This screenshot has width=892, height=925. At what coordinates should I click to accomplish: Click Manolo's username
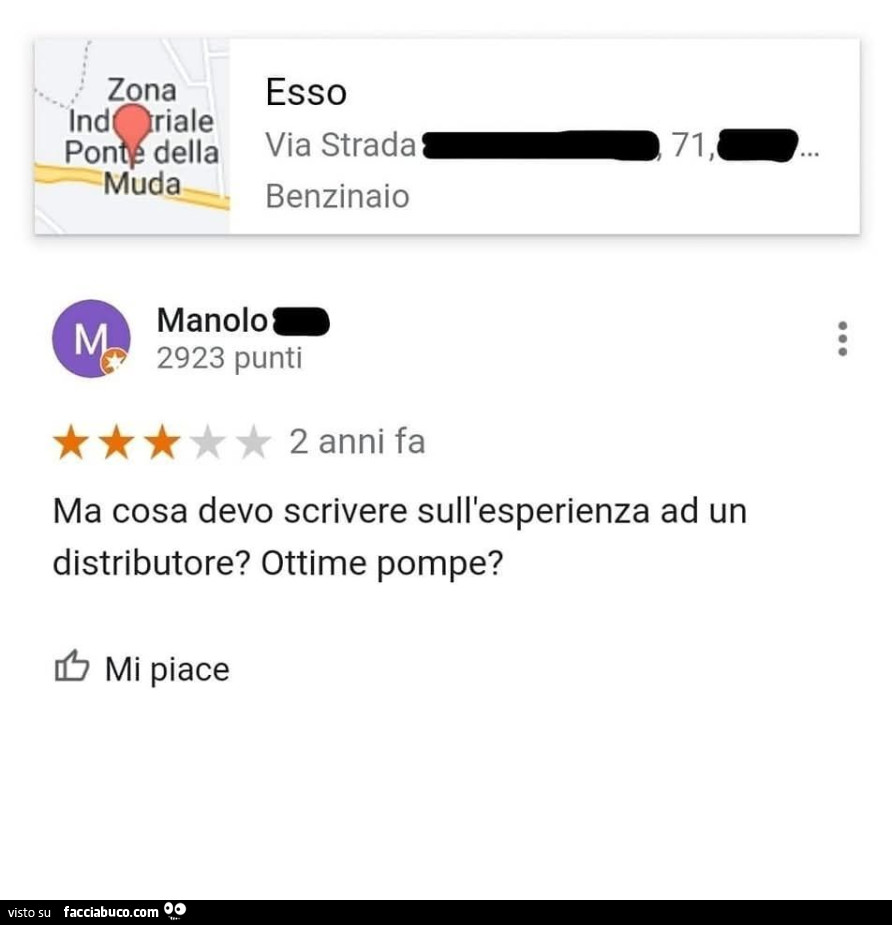[x=212, y=320]
